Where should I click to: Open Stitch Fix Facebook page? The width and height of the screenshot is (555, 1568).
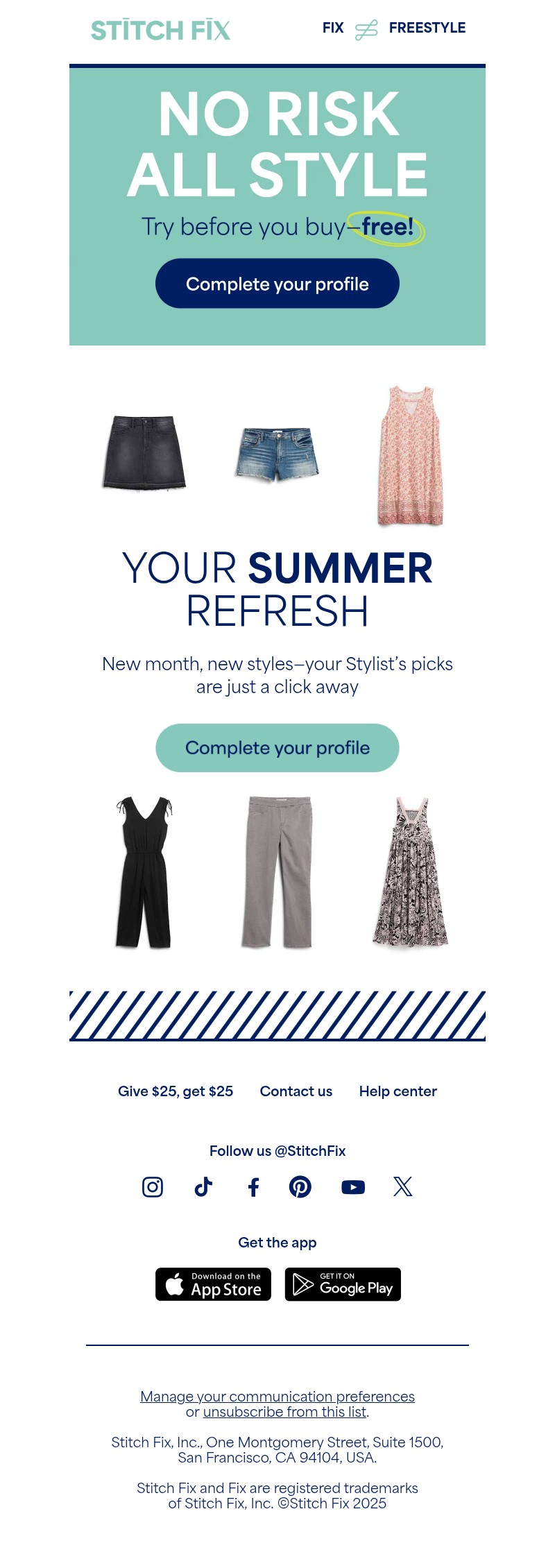254,1187
